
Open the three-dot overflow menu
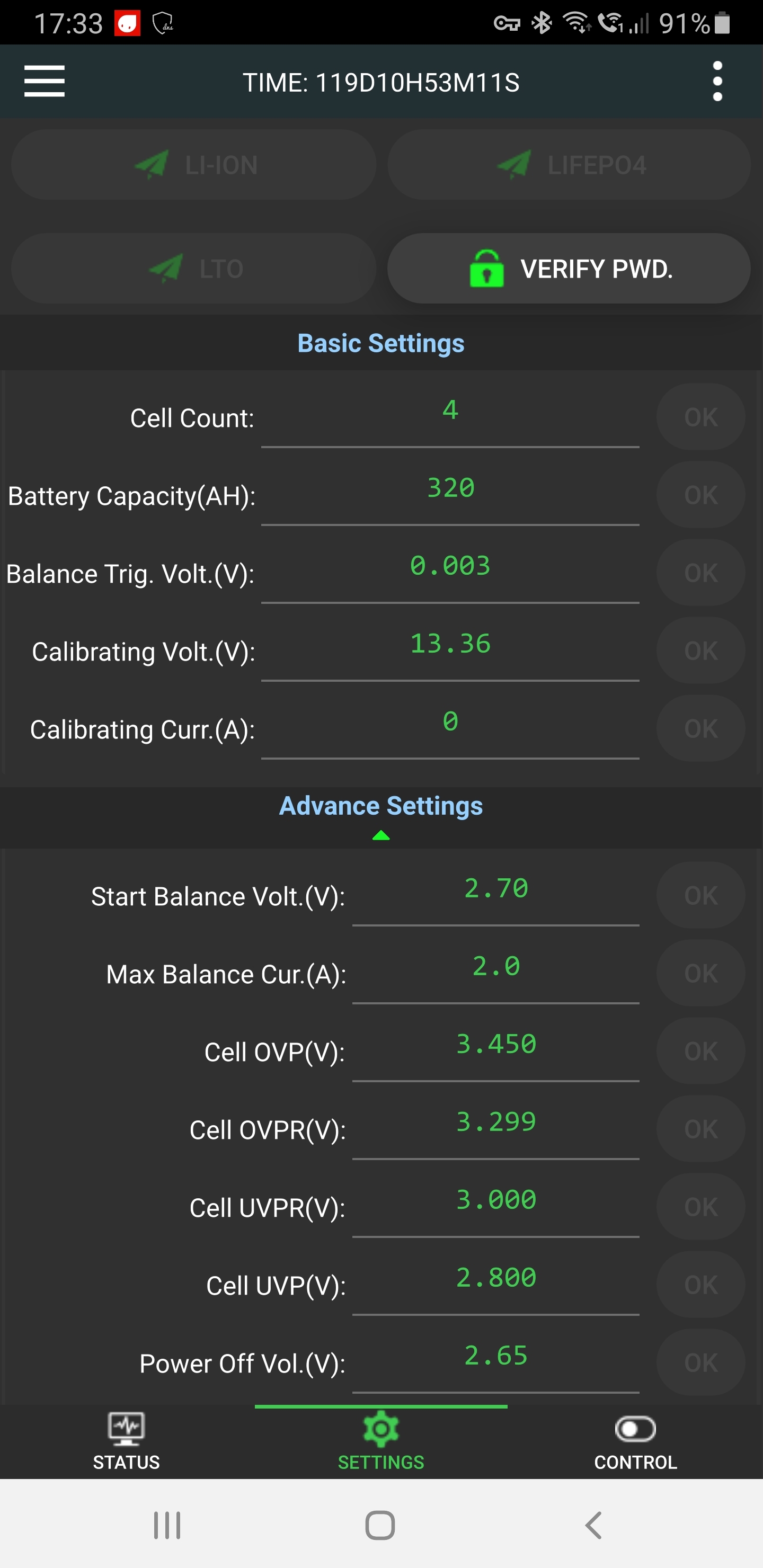pos(717,82)
